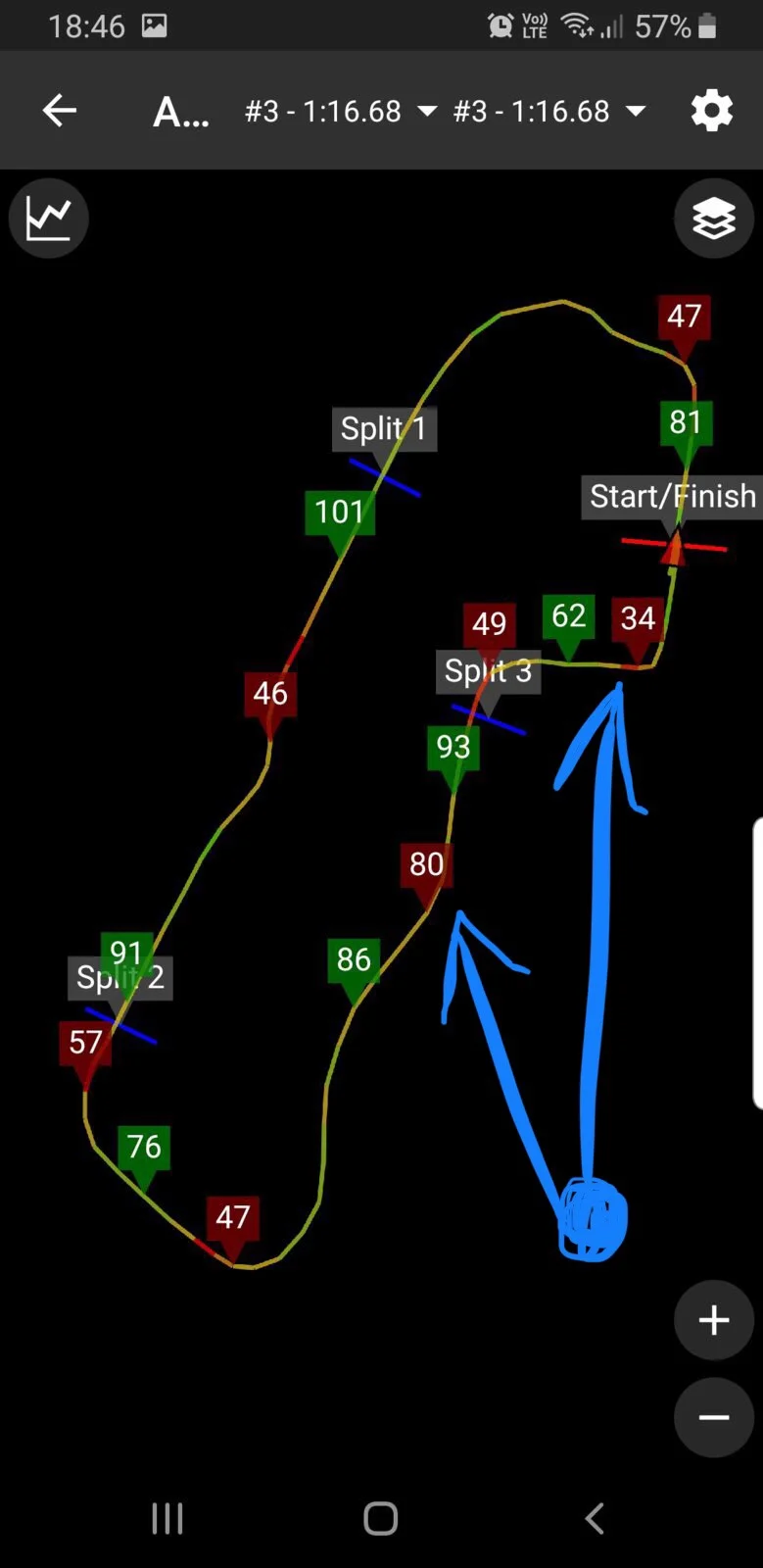Open the settings gear

coord(712,111)
